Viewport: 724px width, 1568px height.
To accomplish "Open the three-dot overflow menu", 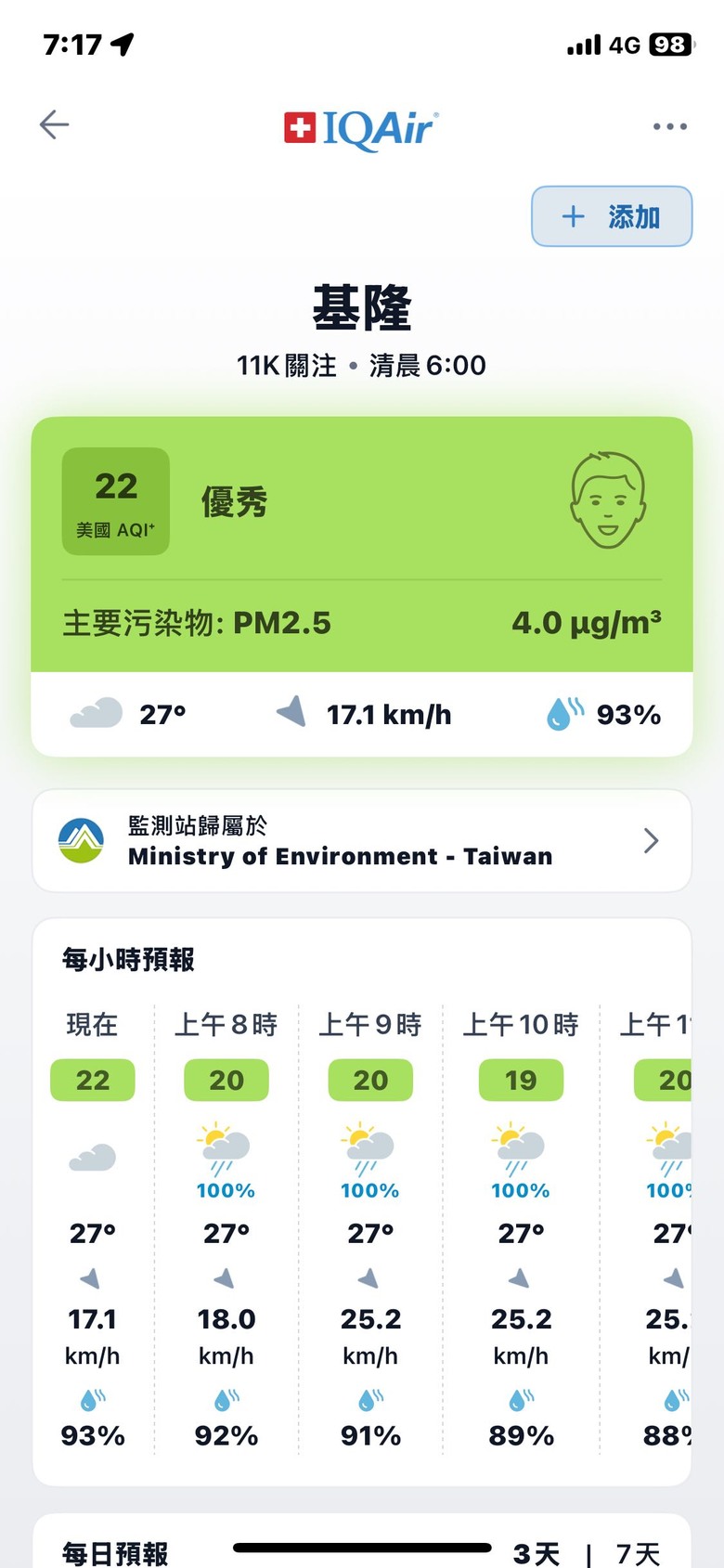I will pos(669,126).
